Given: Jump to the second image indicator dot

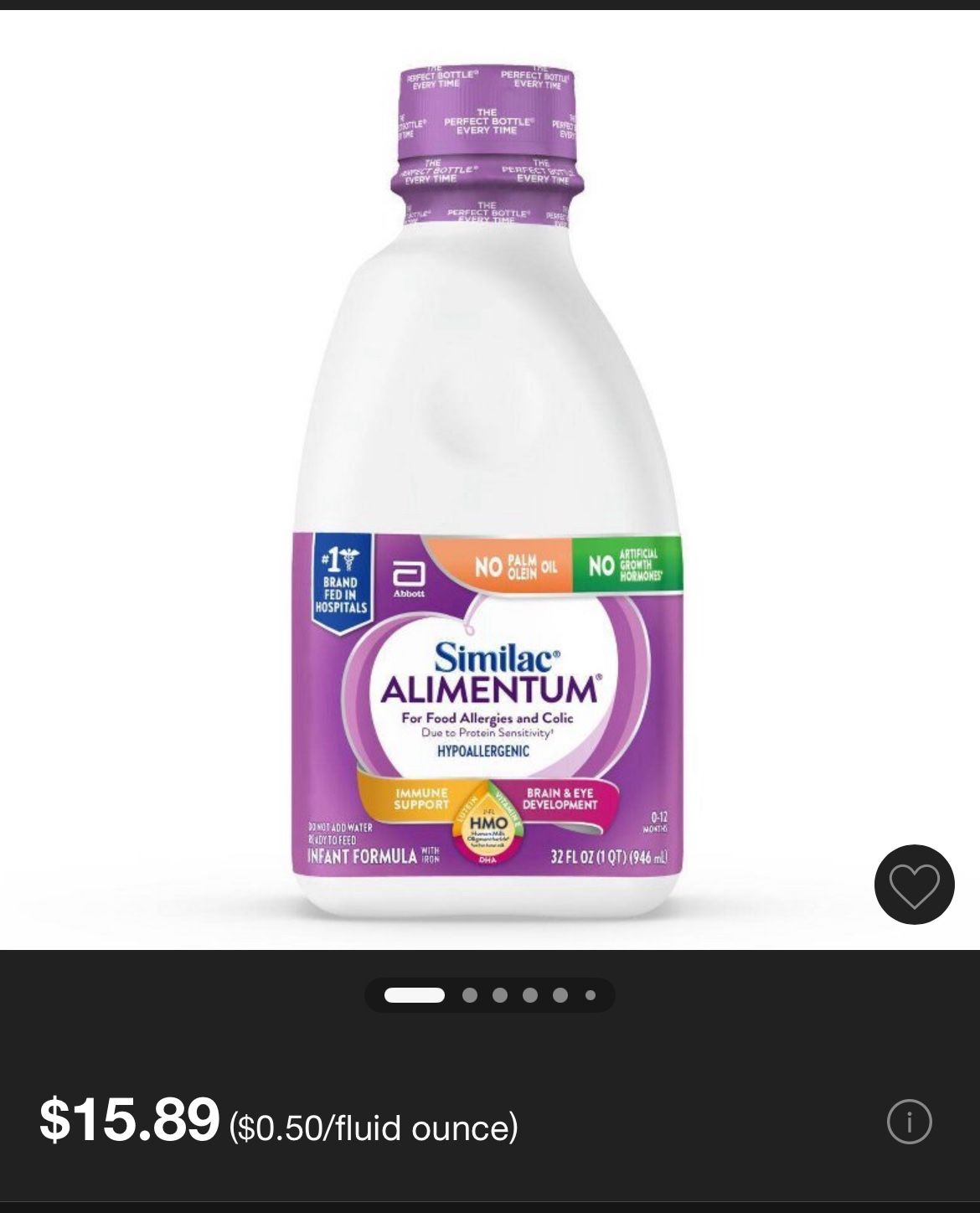Looking at the screenshot, I should 470,995.
